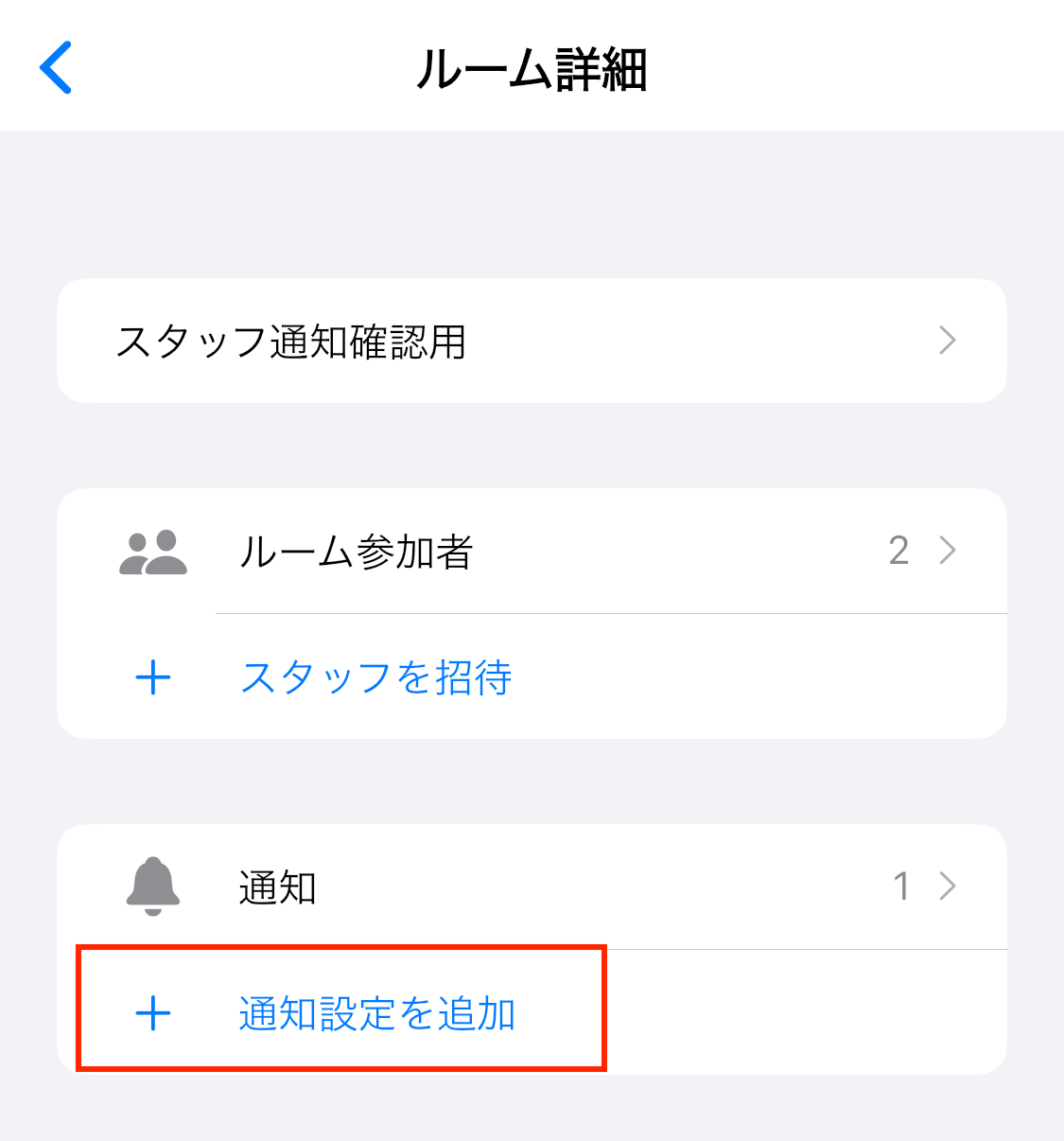This screenshot has width=1064, height=1141.
Task: Tap the ルーム詳細 title bar
Action: point(532,68)
